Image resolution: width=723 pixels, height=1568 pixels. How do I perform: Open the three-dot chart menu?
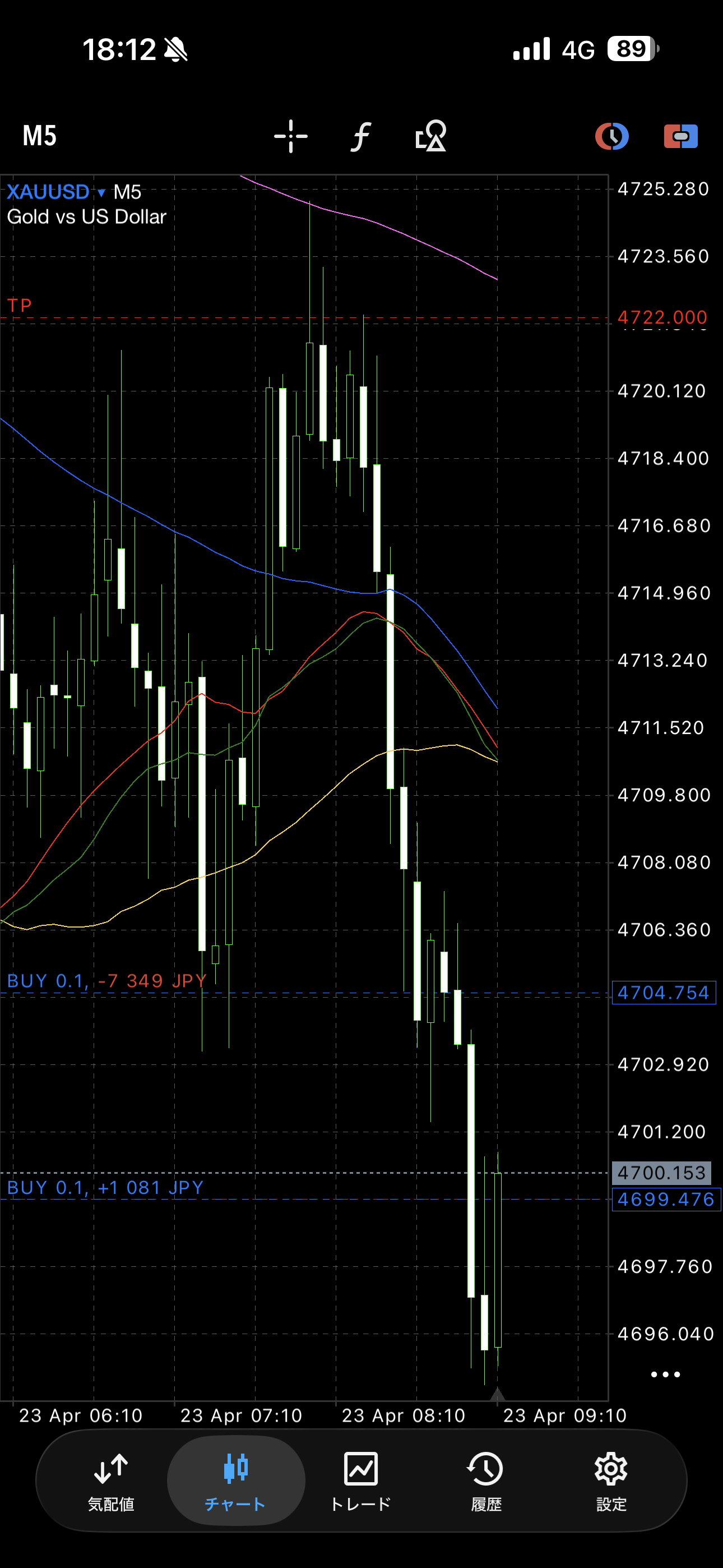click(x=665, y=1374)
